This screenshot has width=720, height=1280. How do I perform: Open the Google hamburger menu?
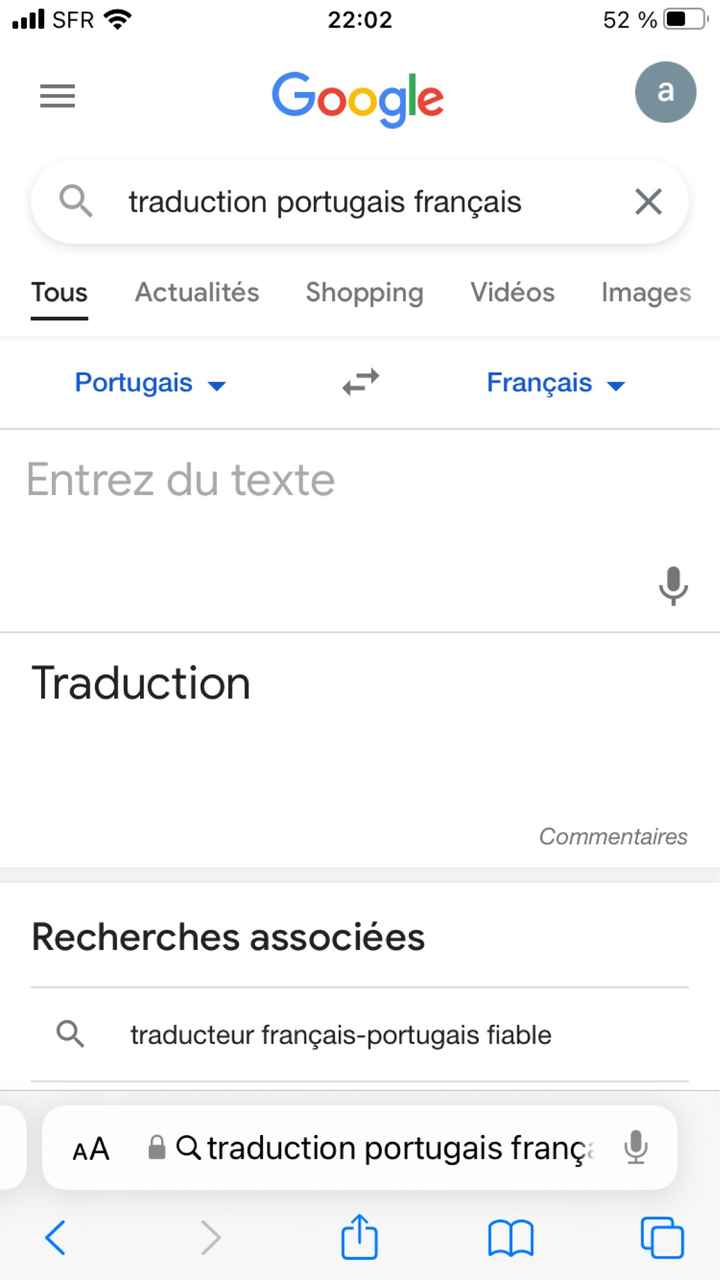pos(57,95)
